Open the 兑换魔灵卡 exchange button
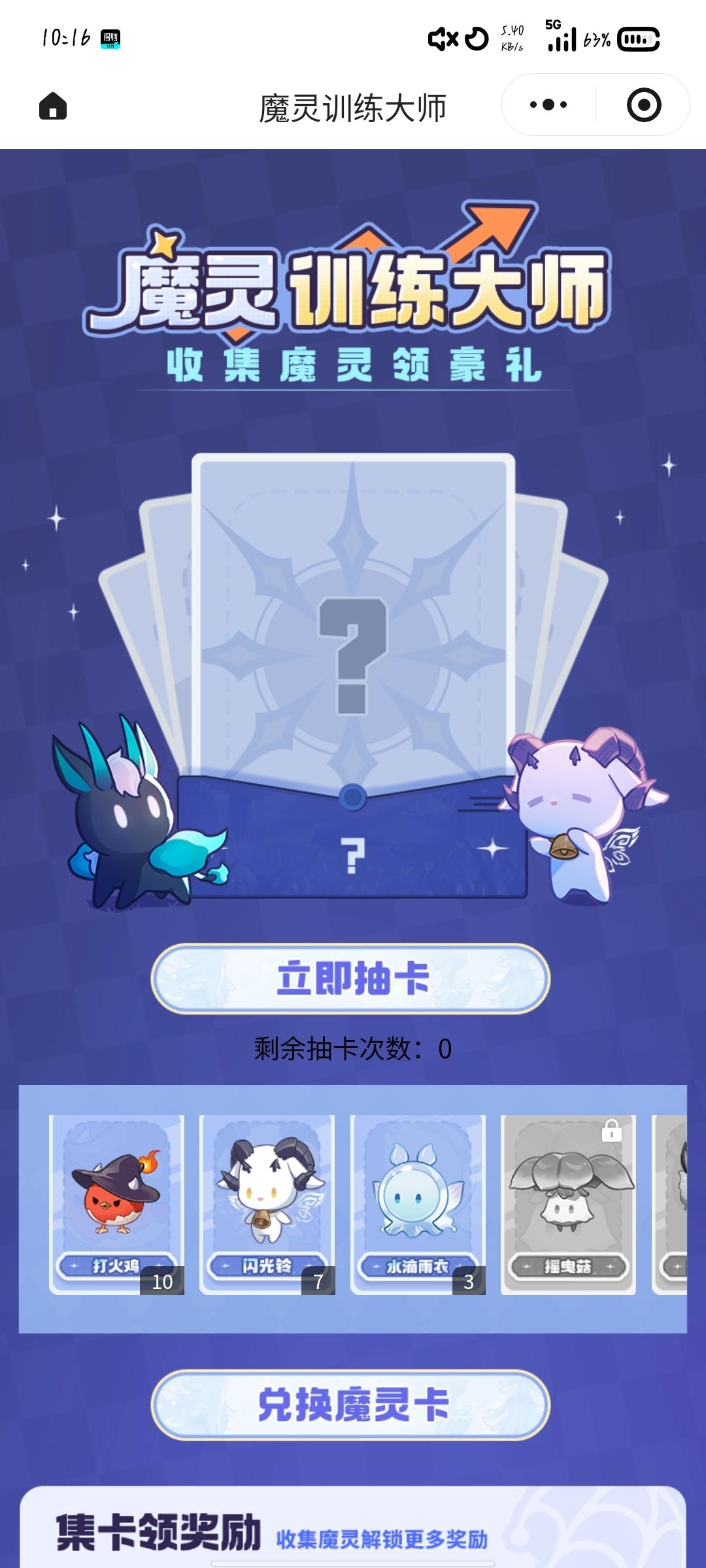This screenshot has width=706, height=1568. [x=350, y=1405]
